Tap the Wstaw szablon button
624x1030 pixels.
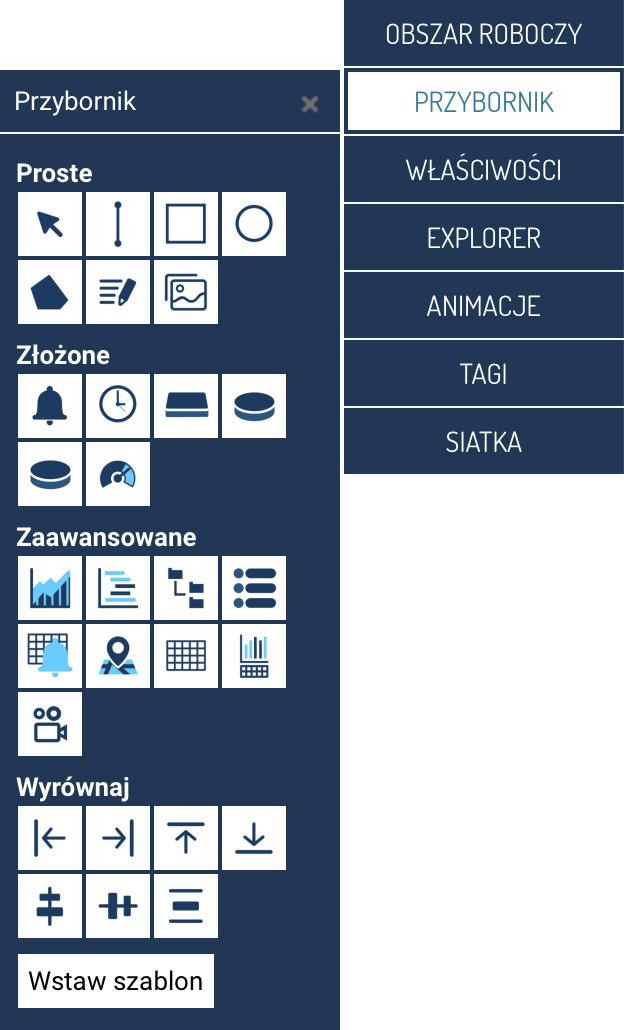click(x=116, y=980)
